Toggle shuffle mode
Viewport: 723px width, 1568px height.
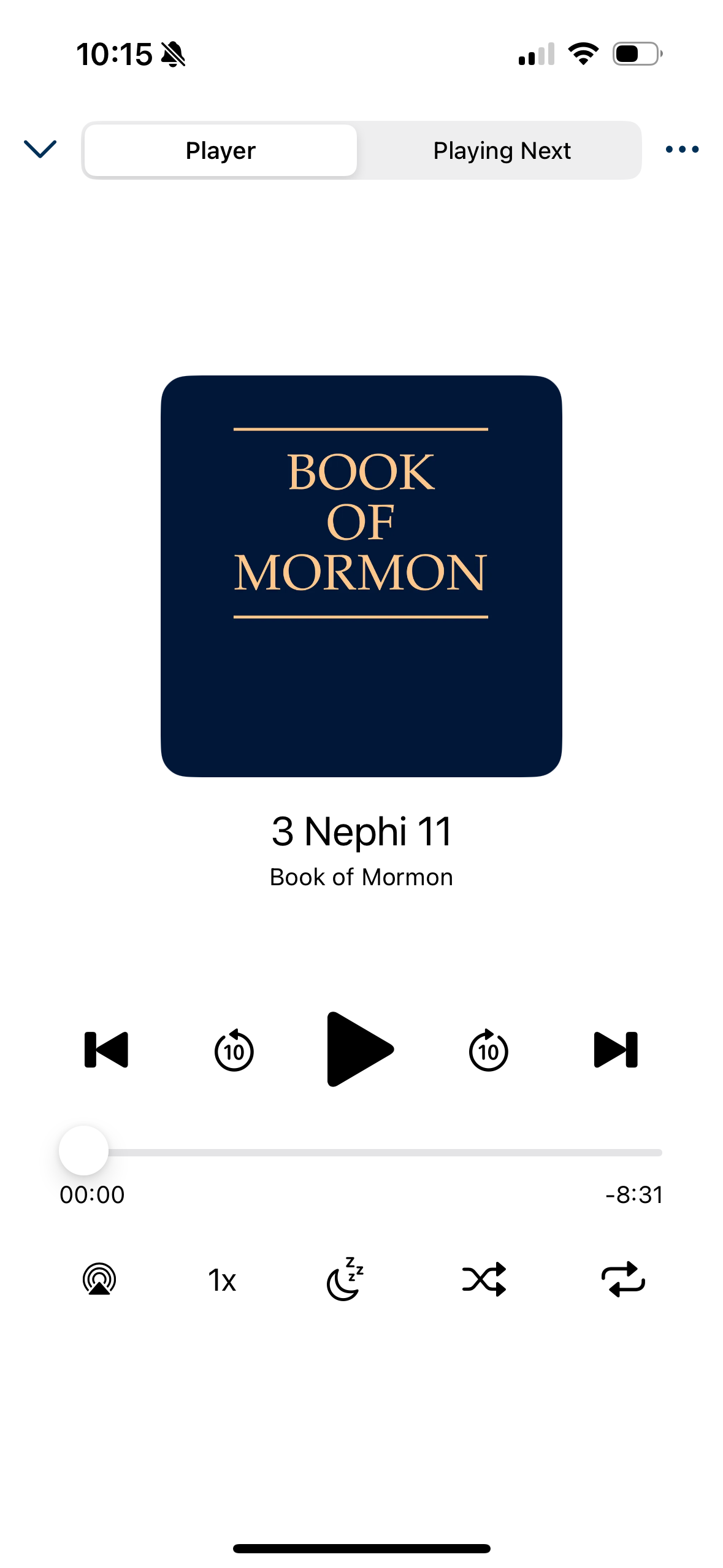click(x=484, y=1279)
